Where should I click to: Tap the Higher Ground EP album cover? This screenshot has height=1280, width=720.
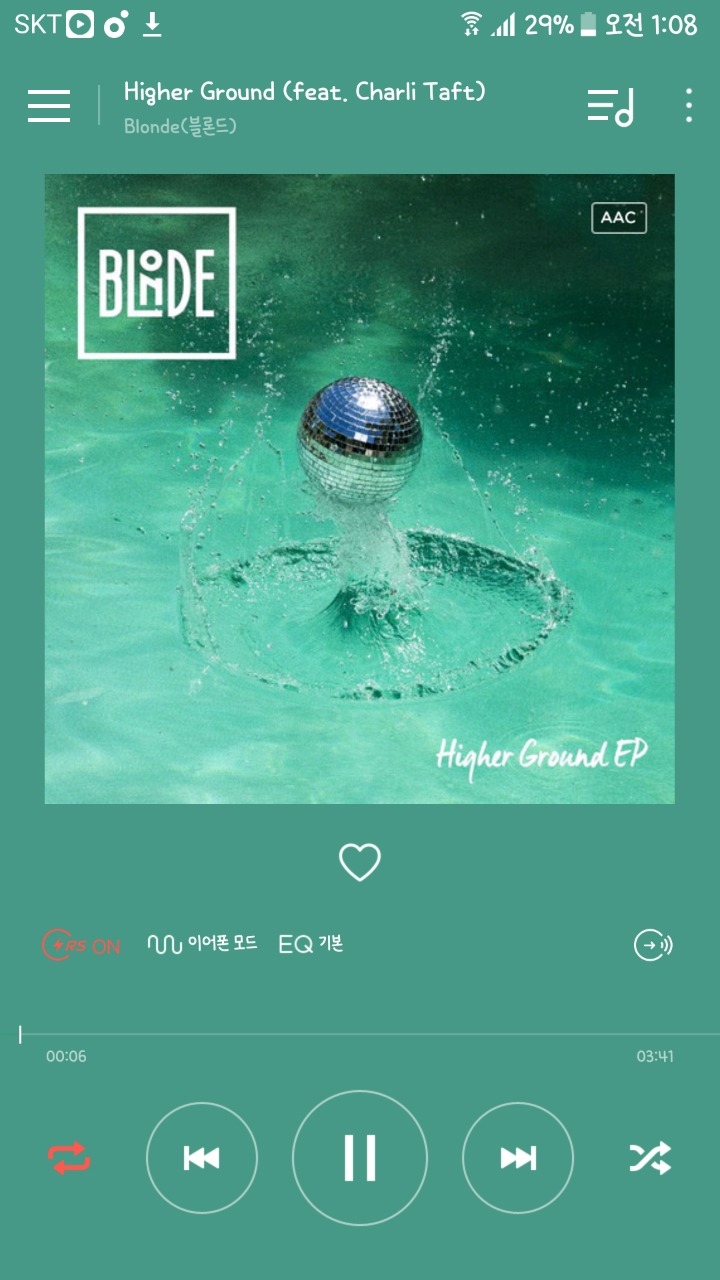(x=360, y=488)
